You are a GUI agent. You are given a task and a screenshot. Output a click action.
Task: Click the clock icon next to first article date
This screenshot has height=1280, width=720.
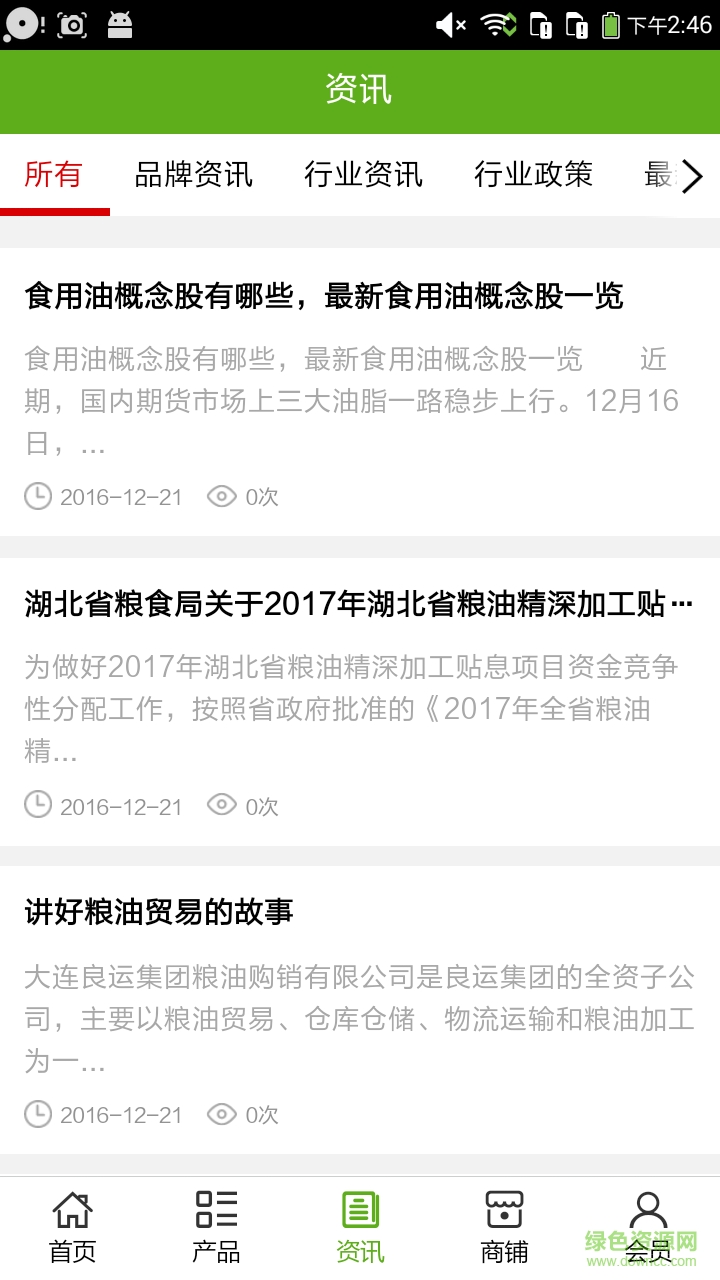(x=37, y=496)
